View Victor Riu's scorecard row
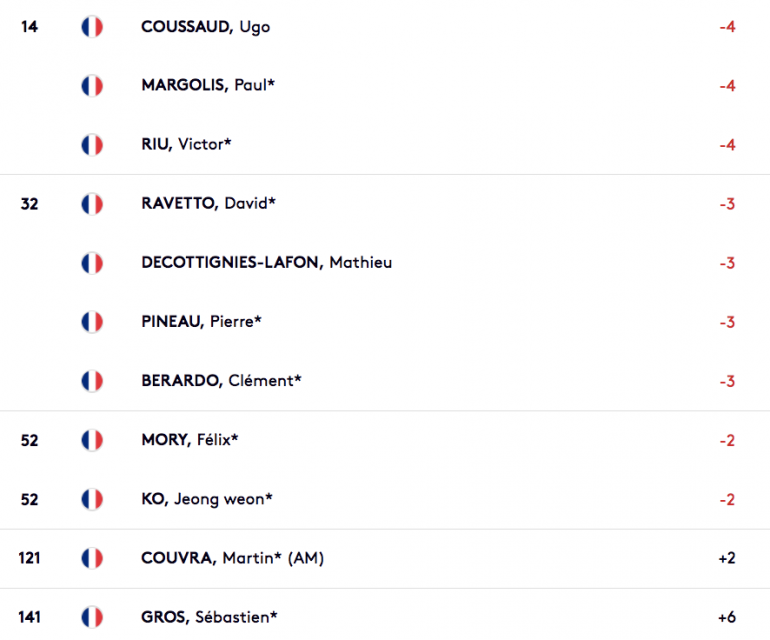Screen dimensions: 770x640 point(187,145)
